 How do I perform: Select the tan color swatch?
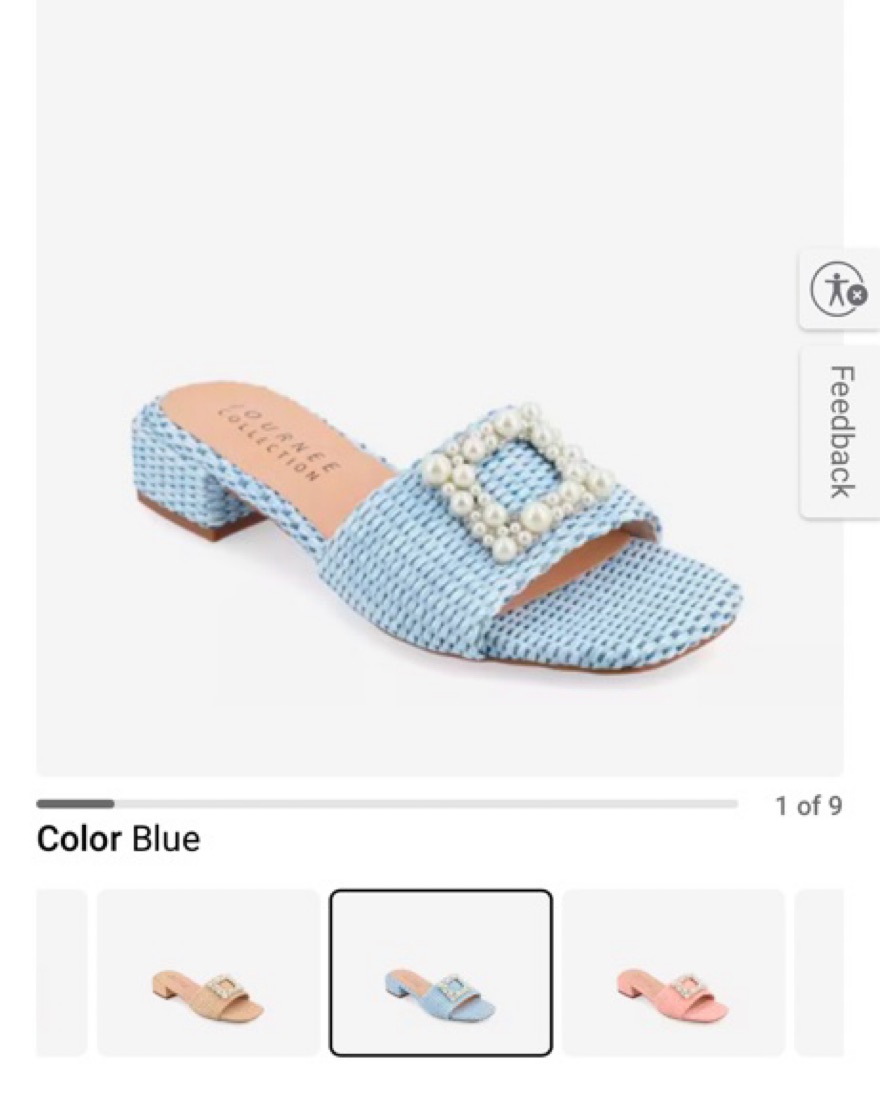pyautogui.click(x=208, y=972)
